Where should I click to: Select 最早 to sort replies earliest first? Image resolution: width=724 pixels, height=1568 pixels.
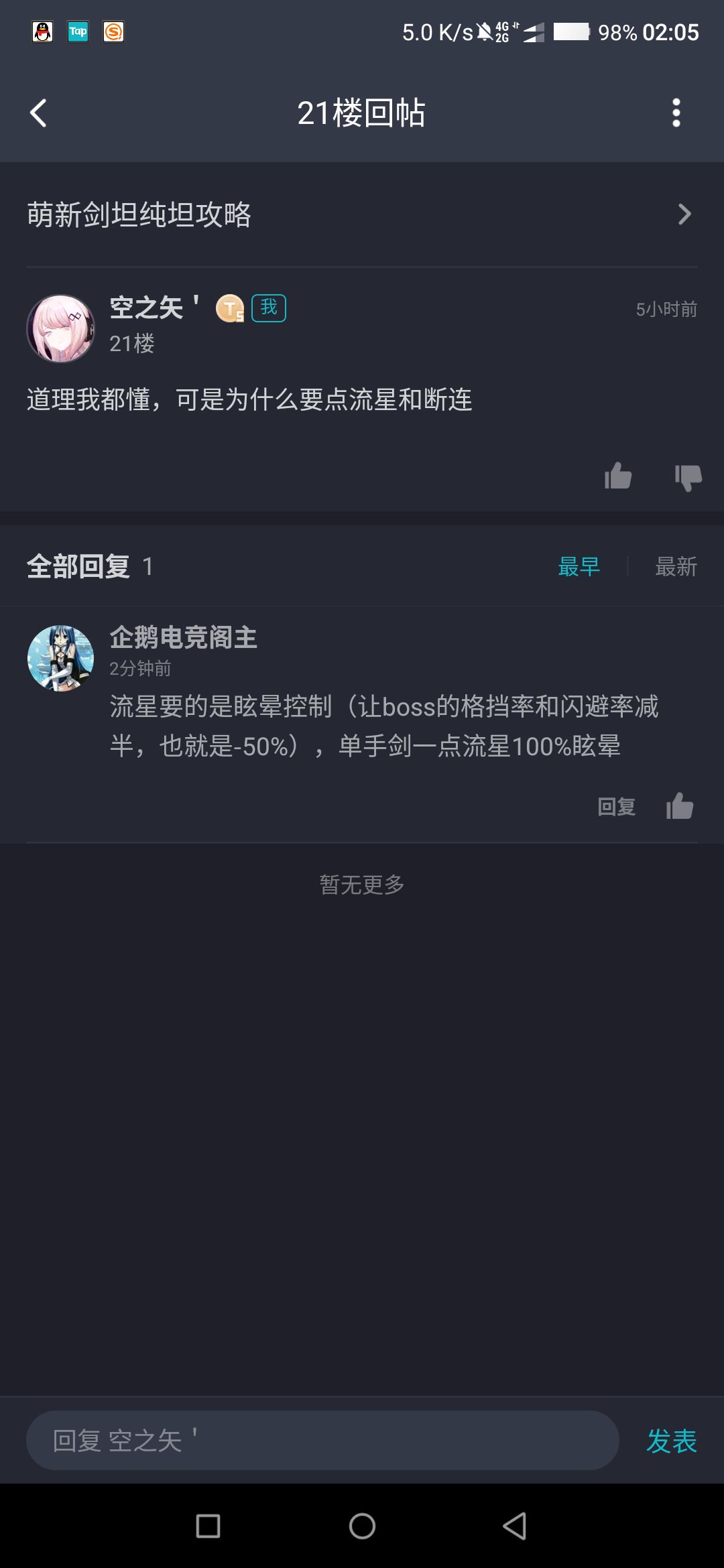(x=579, y=566)
